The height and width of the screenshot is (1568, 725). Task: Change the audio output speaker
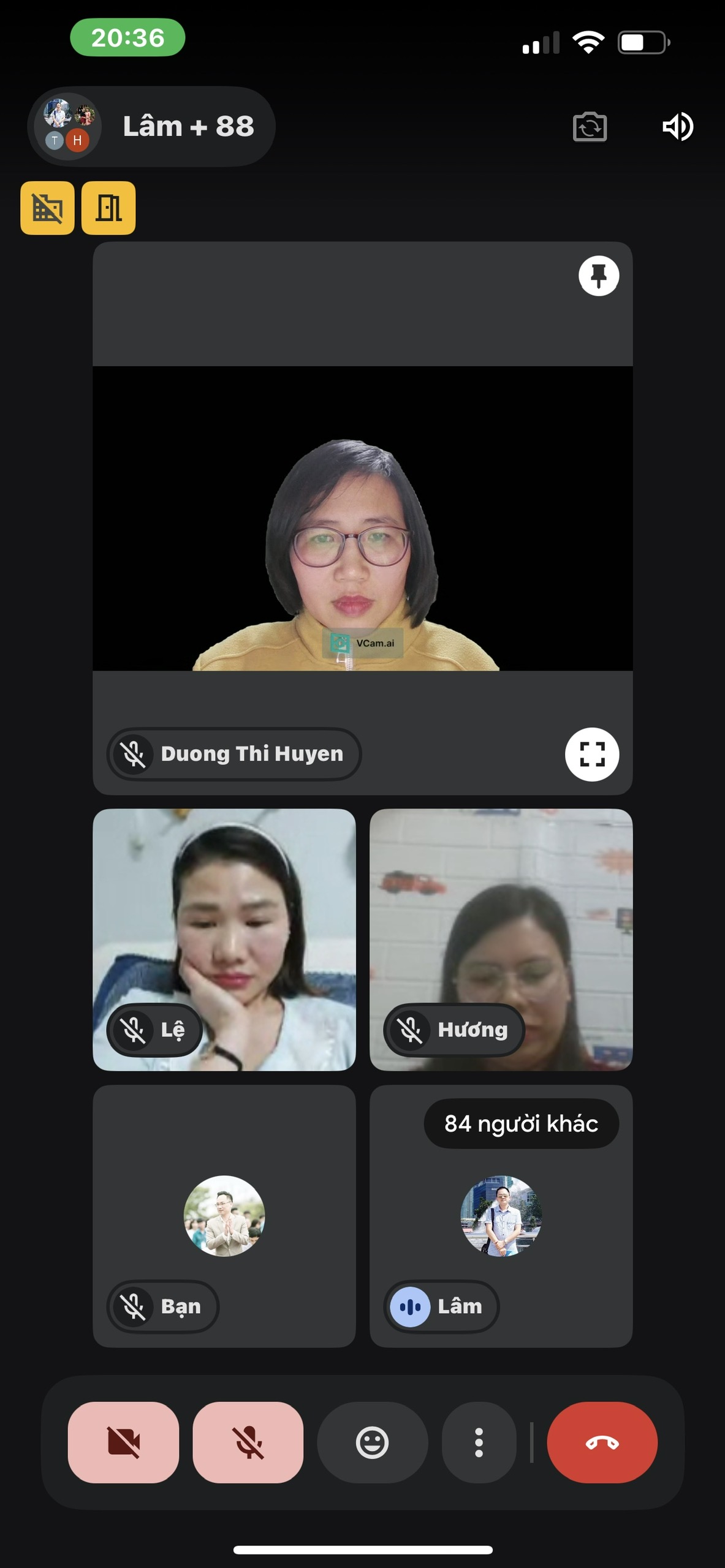pos(678,127)
